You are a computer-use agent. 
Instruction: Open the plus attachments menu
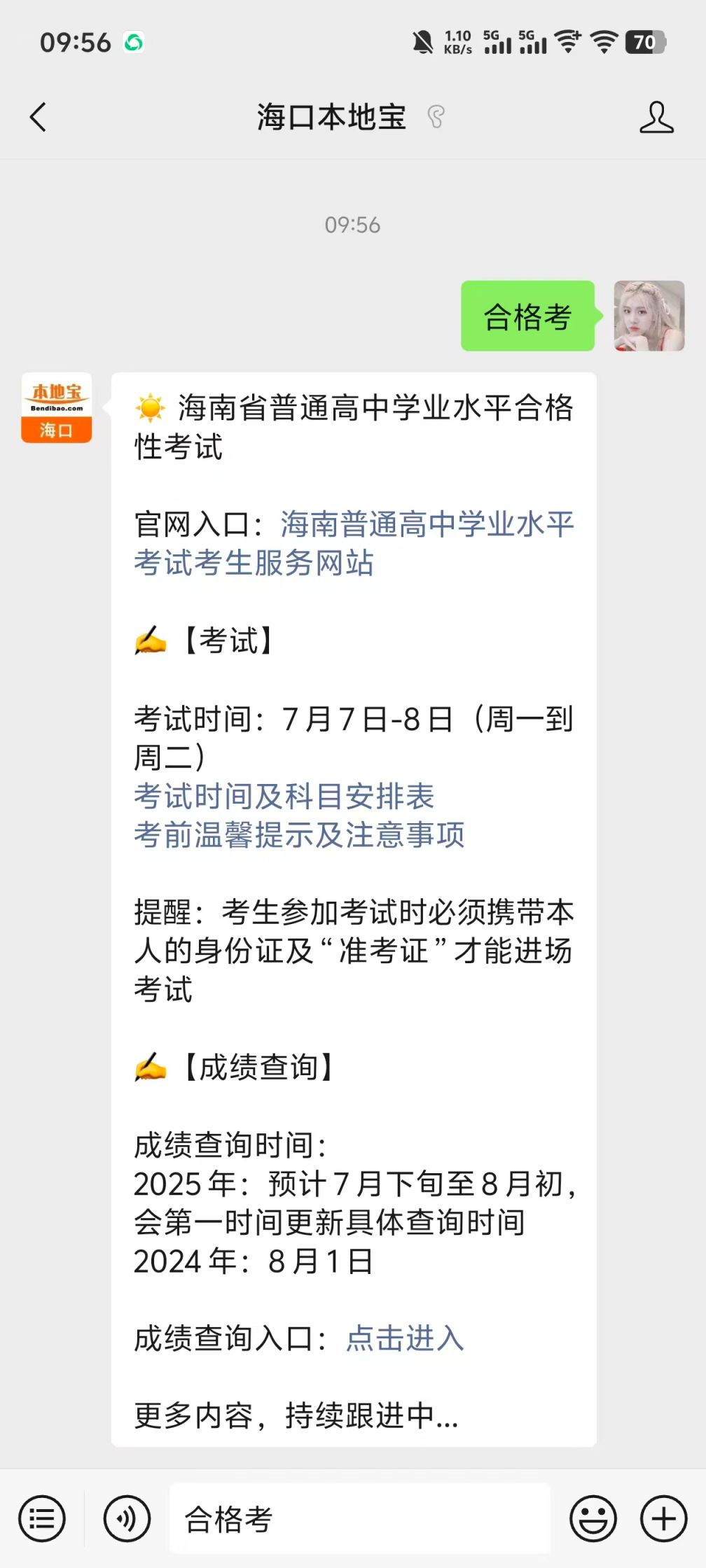coord(663,1519)
